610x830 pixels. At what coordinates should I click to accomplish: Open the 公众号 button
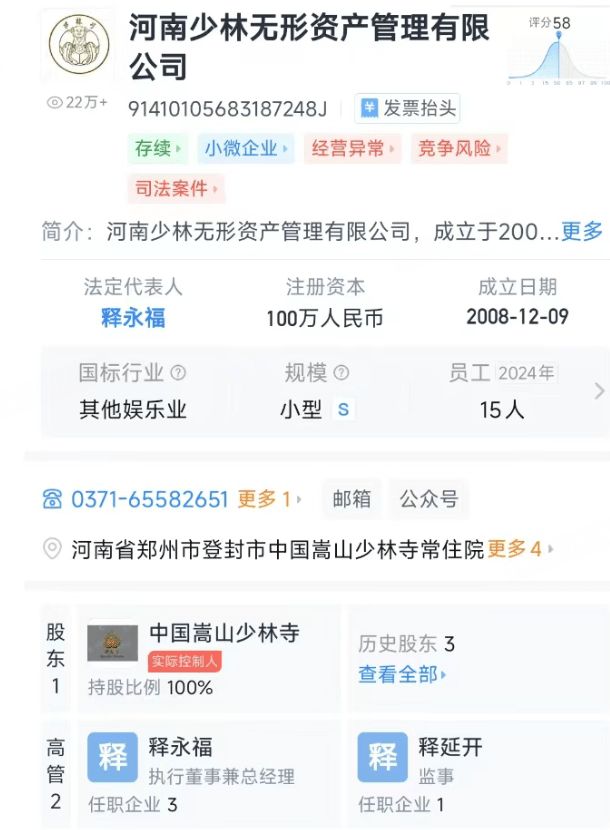point(429,499)
